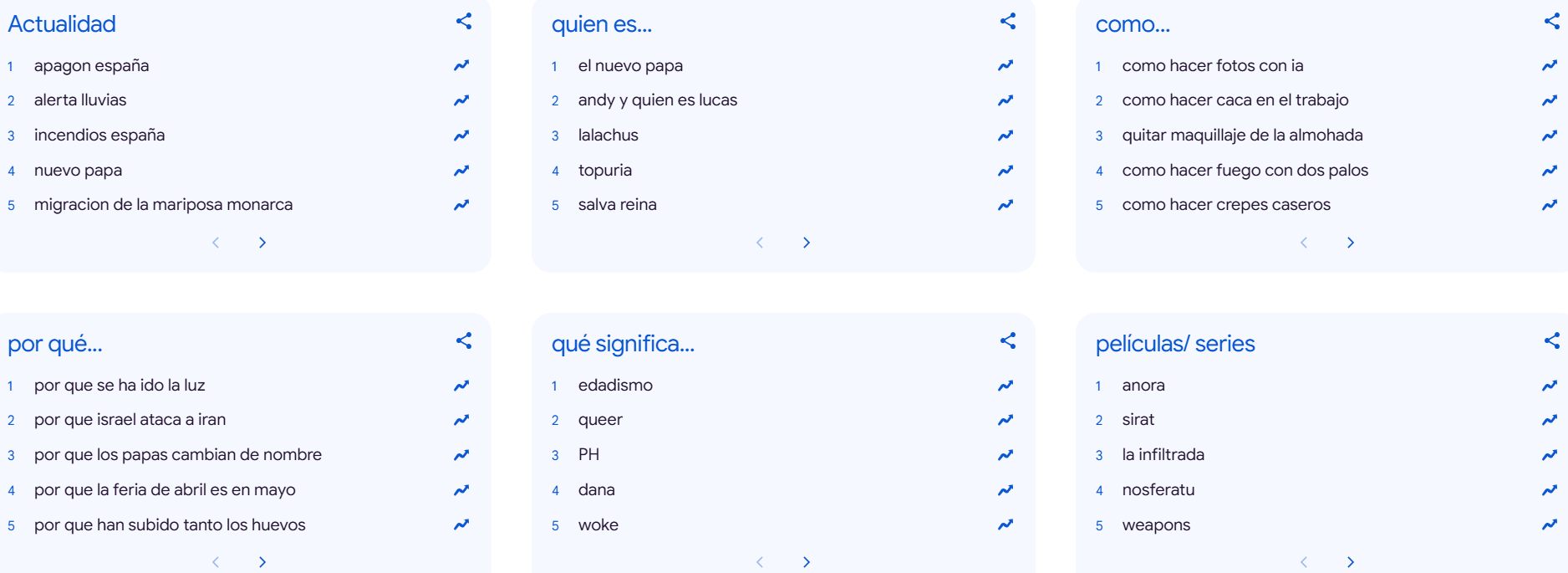
Task: Open the el nuevo papa entry
Action: 630,66
